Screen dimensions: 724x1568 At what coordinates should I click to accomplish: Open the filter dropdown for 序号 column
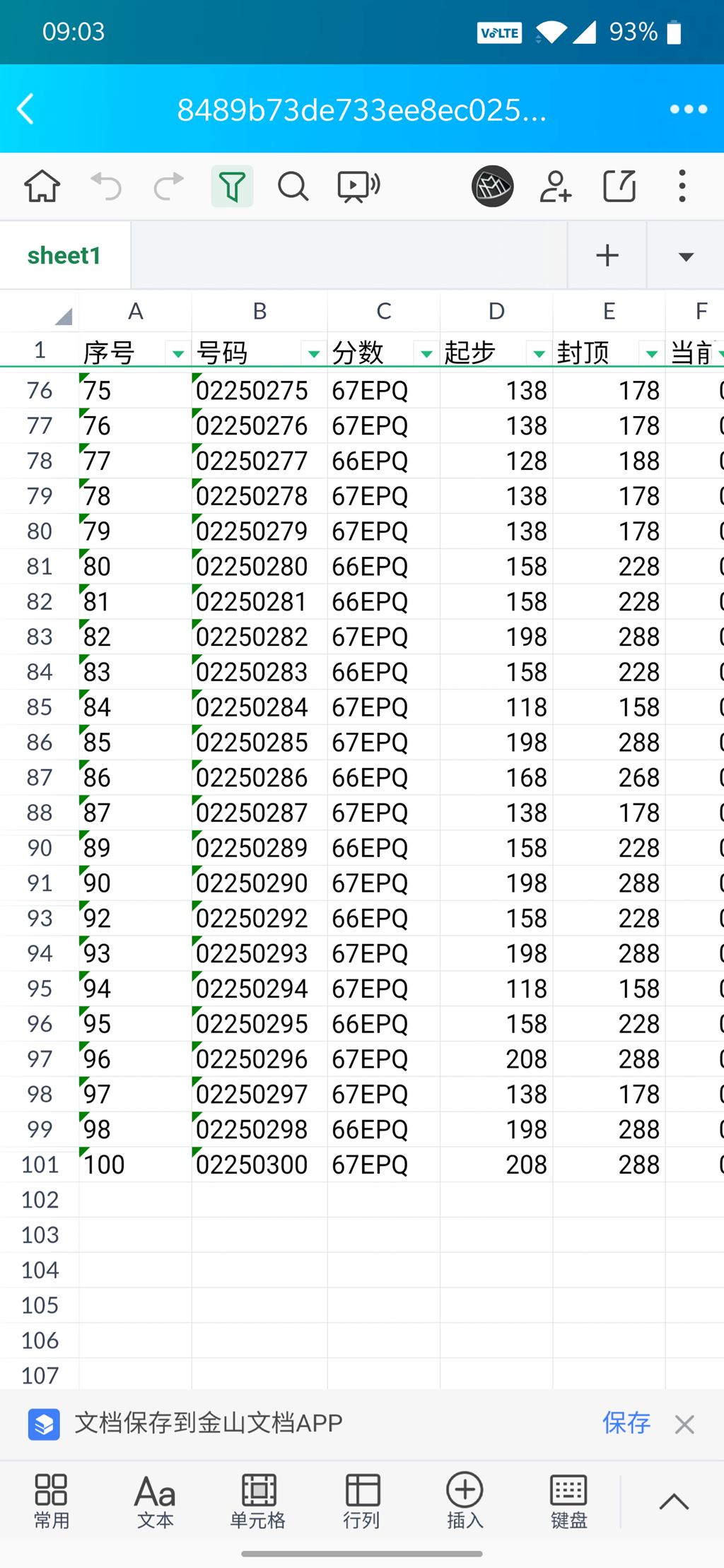coord(177,353)
